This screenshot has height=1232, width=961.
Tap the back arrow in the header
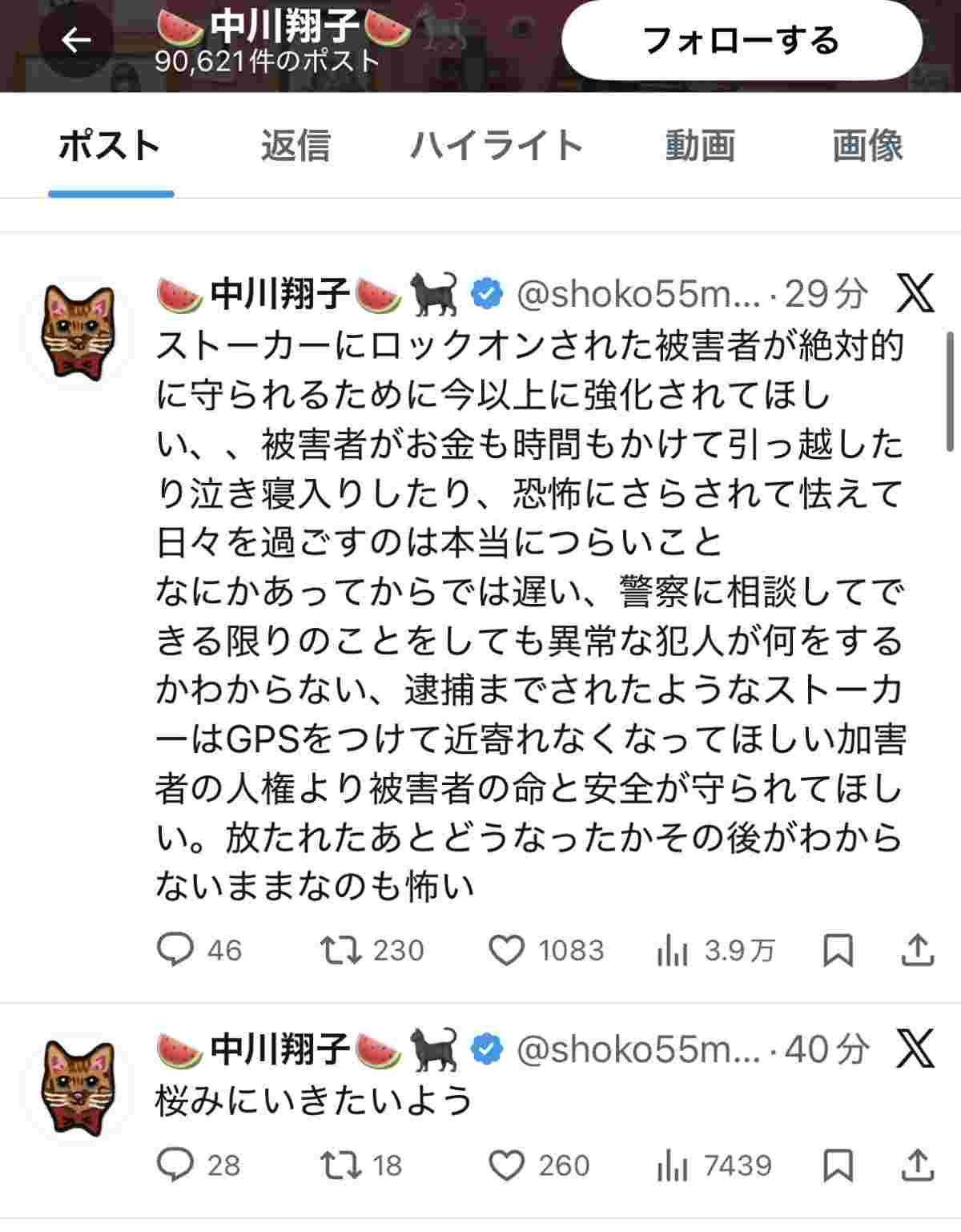76,40
